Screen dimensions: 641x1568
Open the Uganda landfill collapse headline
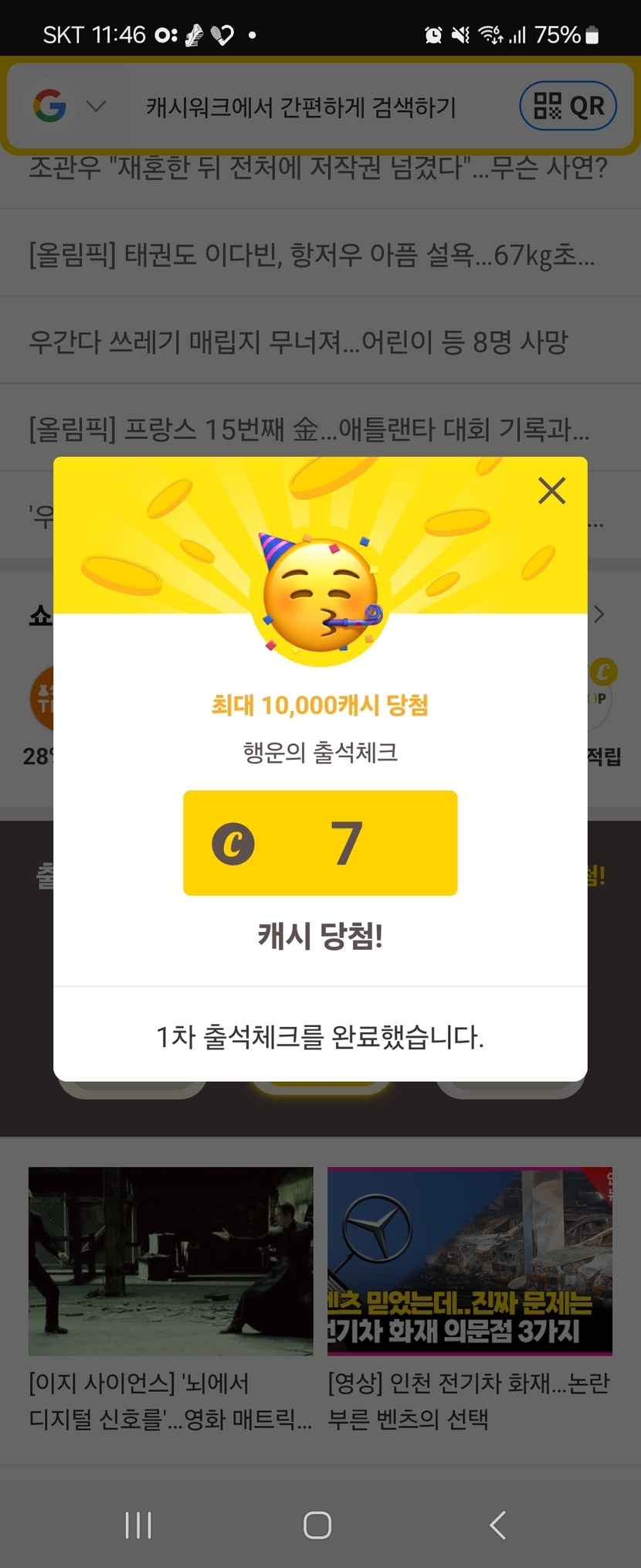click(298, 342)
